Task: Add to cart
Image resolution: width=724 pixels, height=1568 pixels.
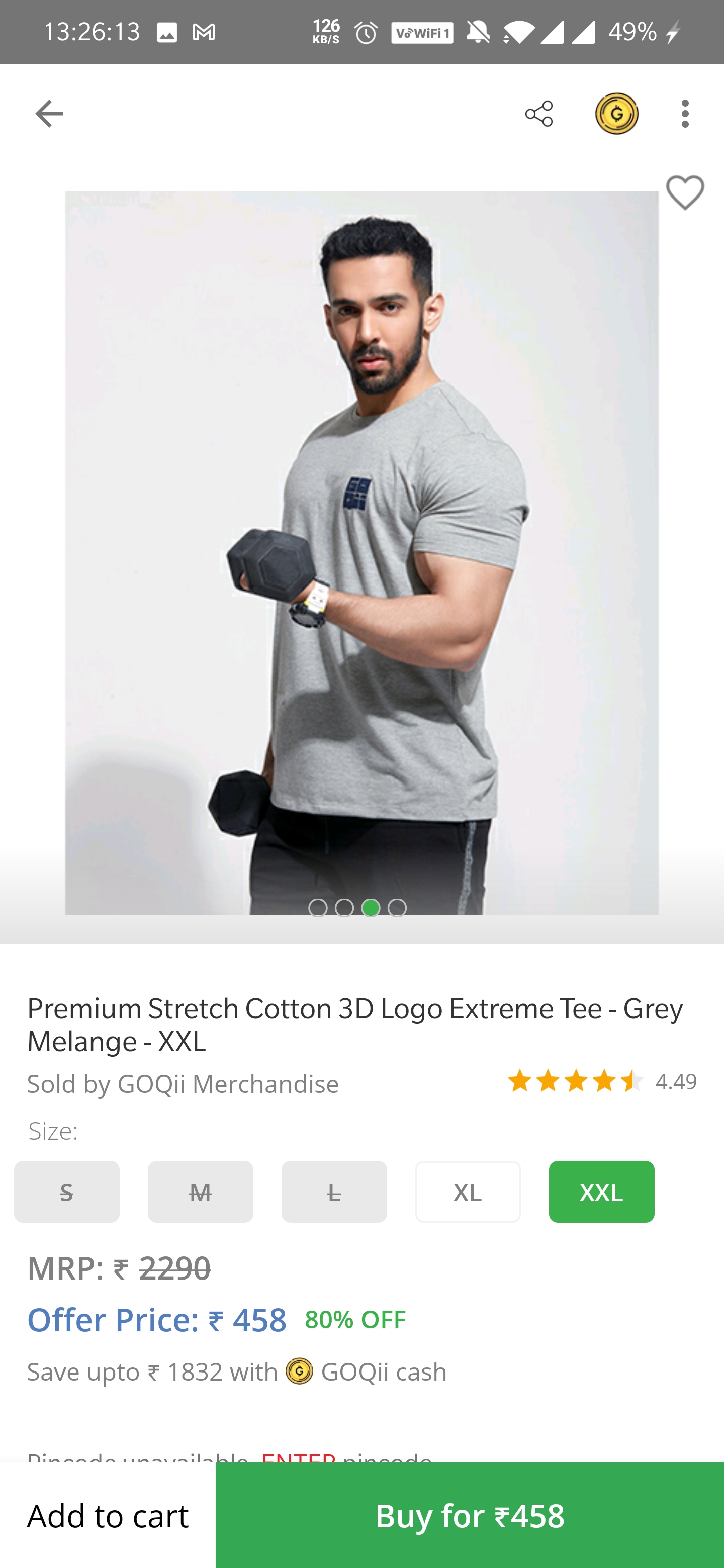Action: click(x=108, y=1514)
